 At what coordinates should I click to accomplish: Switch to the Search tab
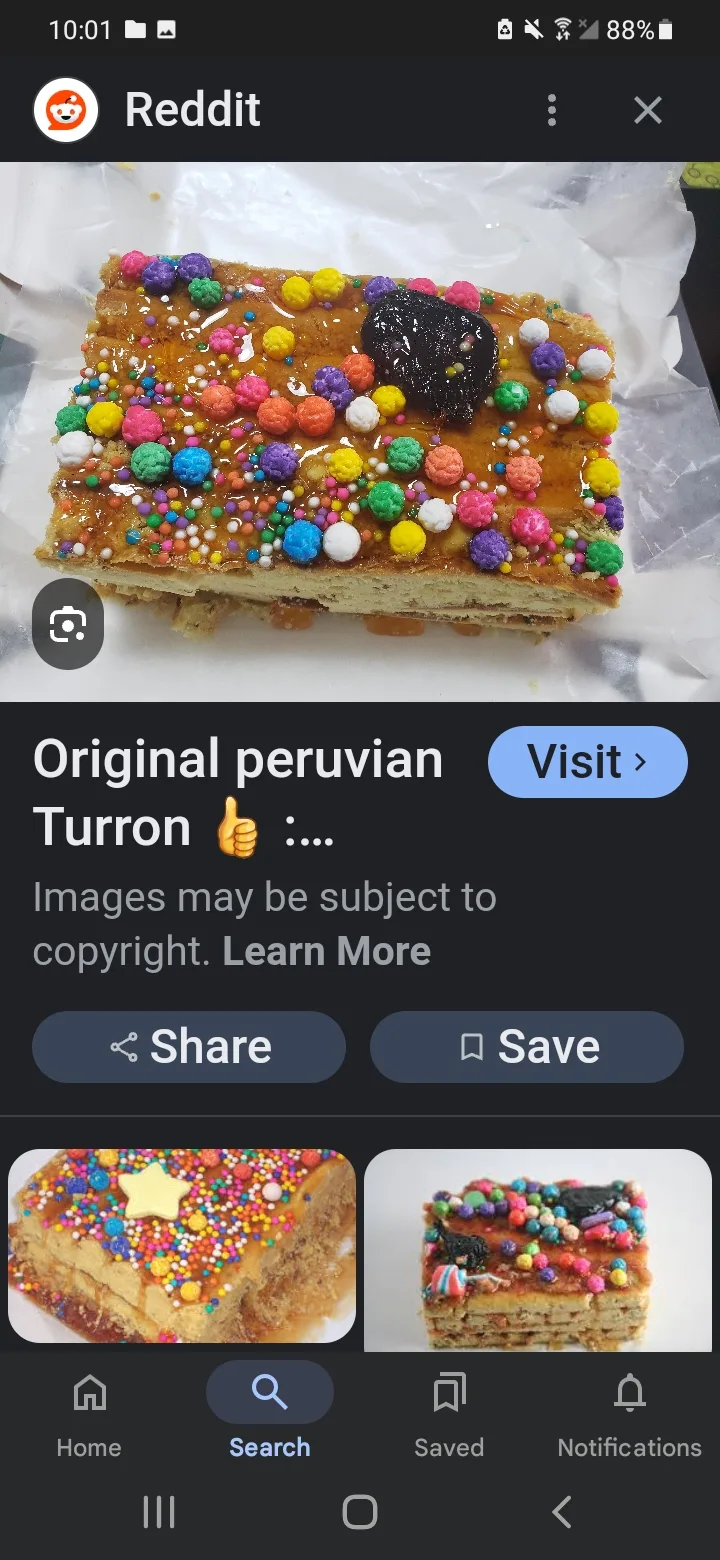[x=270, y=1413]
